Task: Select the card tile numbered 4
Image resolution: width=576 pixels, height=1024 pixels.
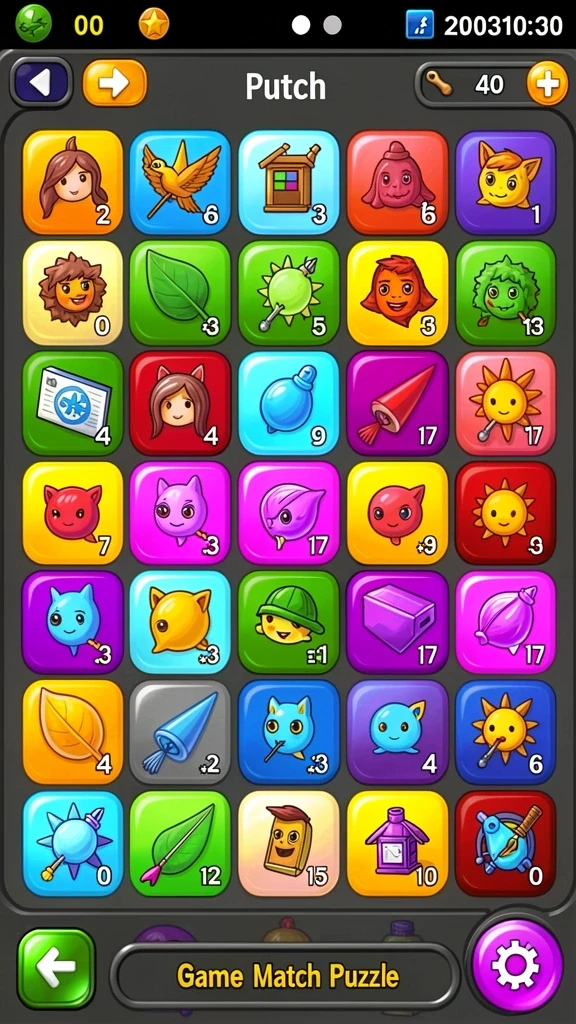Action: (72, 403)
